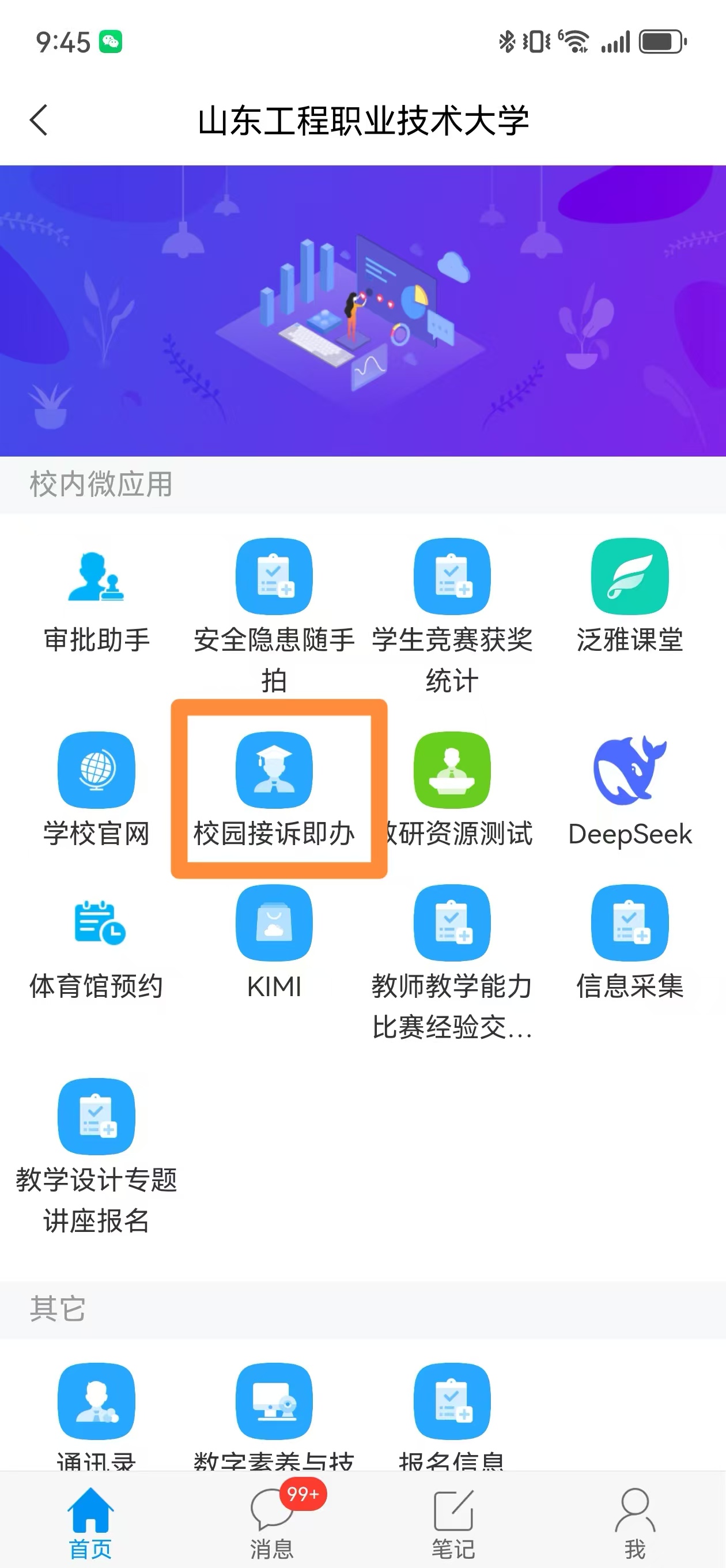This screenshot has width=726, height=1568.
Task: Go back using the top-left arrow
Action: point(39,119)
